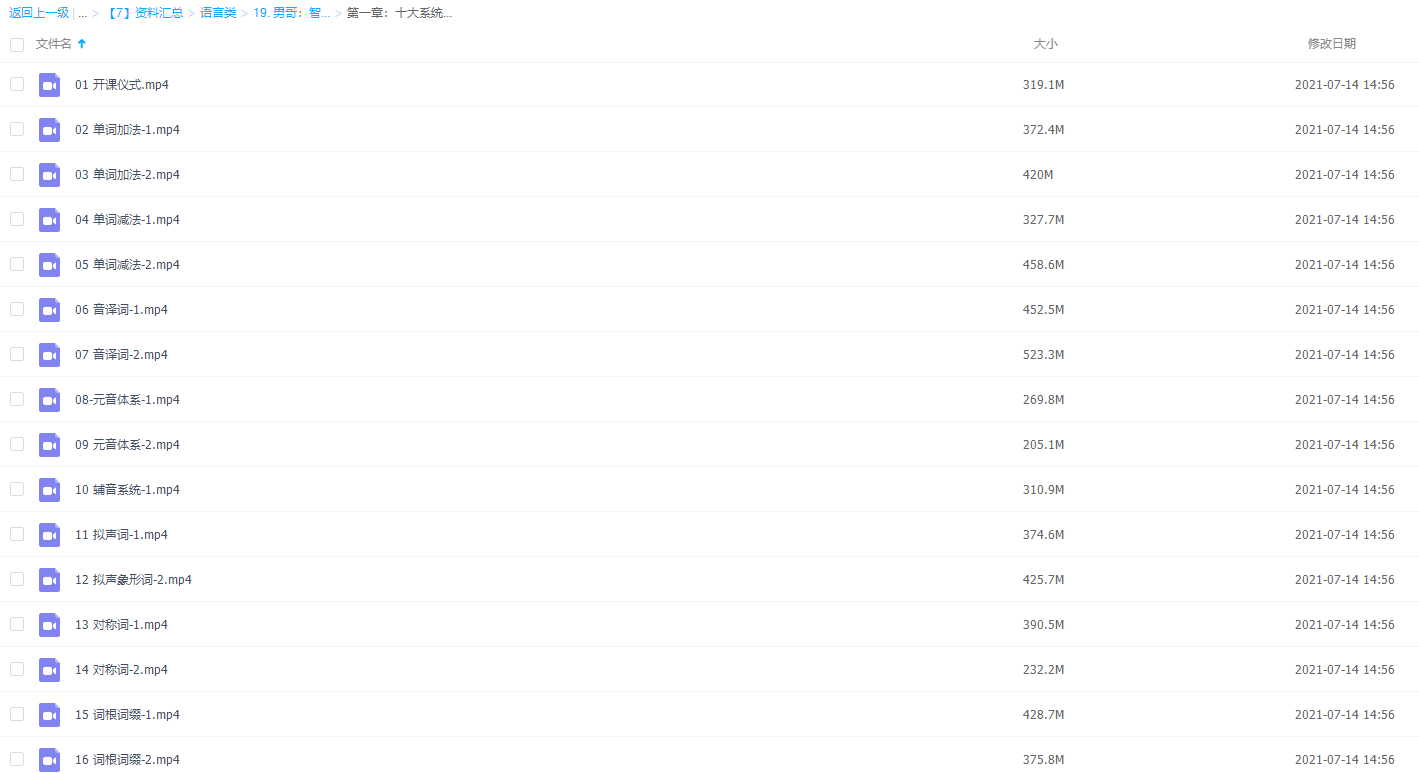Open the 【7】资料汇总 breadcrumb folder
The height and width of the screenshot is (774, 1419).
click(x=144, y=13)
